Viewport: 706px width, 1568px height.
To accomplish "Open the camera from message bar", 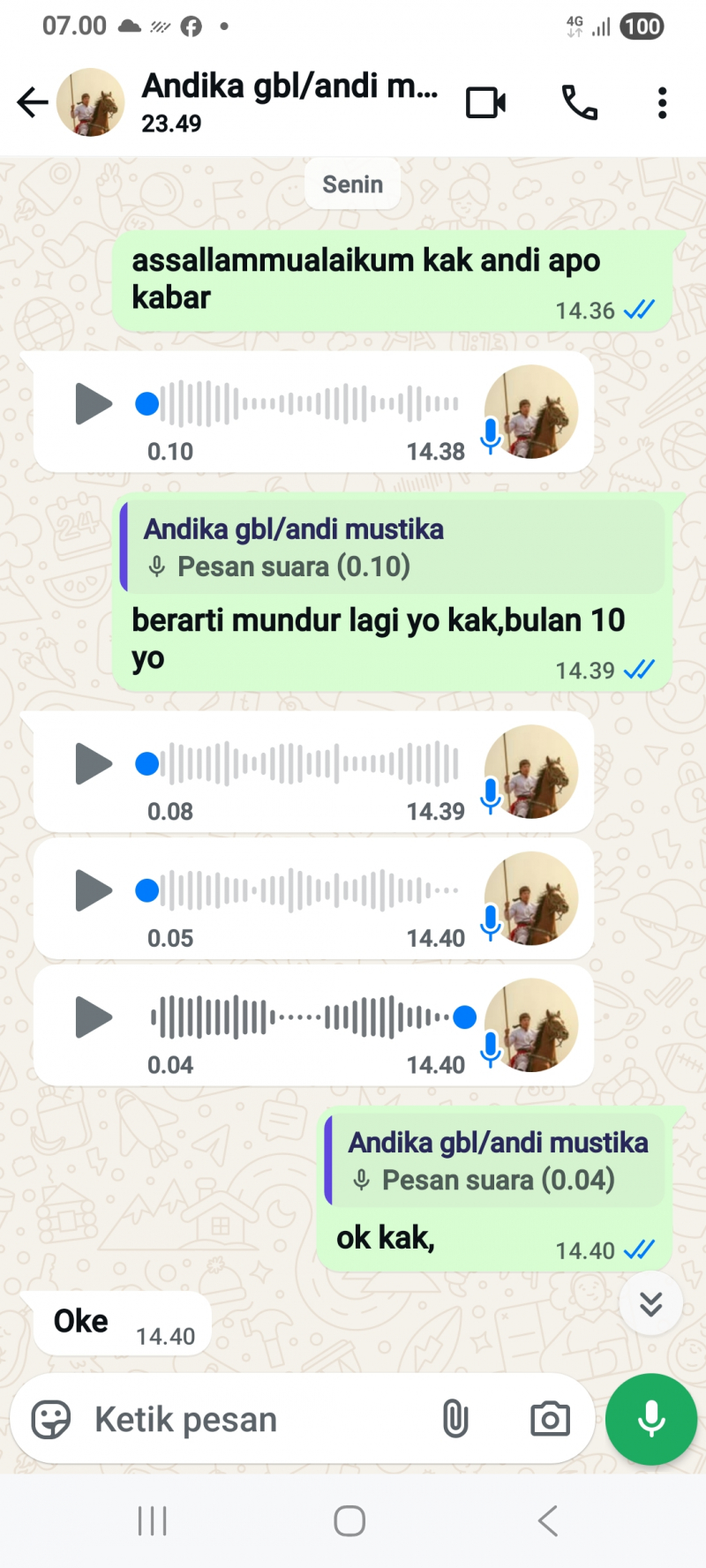I will pyautogui.click(x=550, y=1420).
